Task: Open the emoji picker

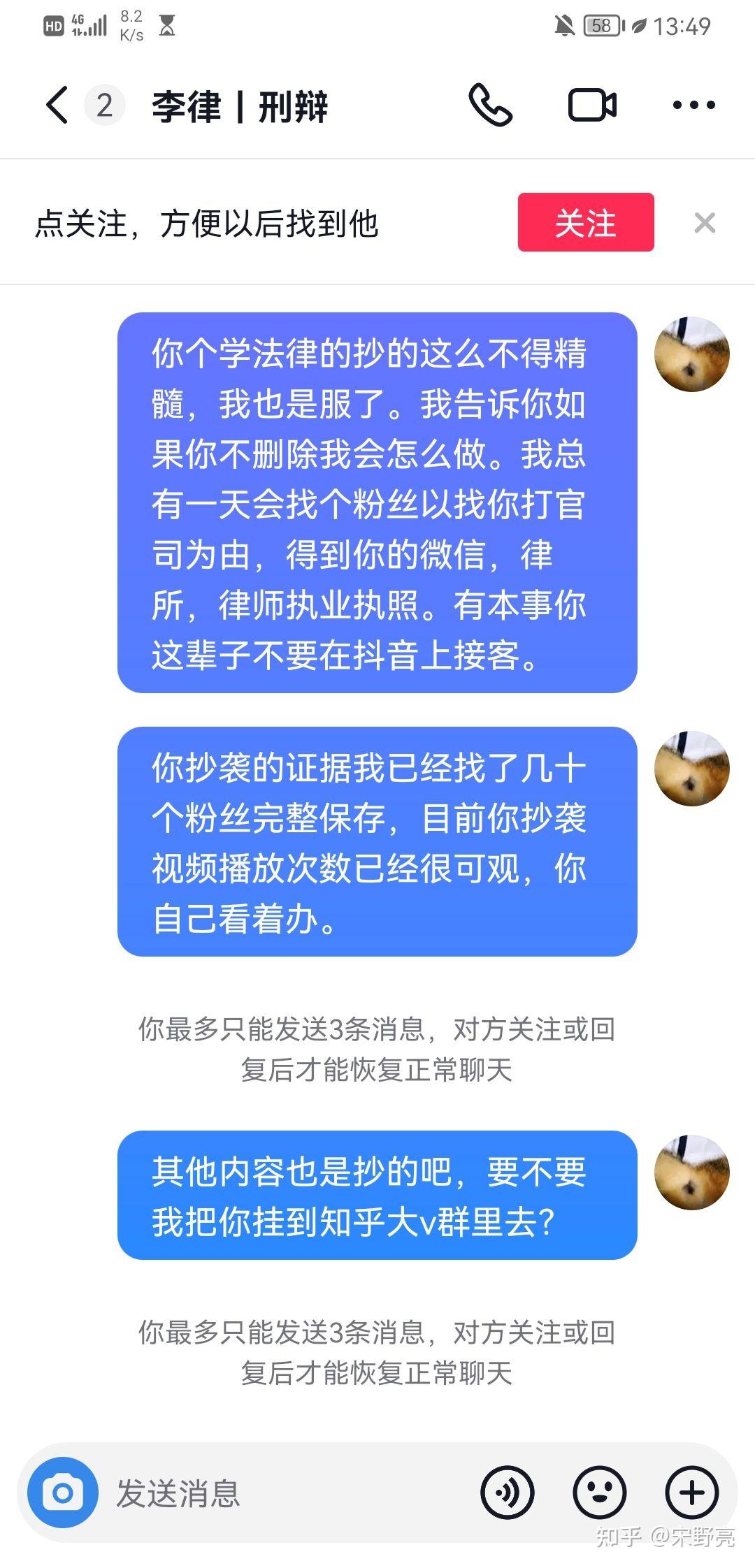Action: pyautogui.click(x=599, y=1493)
